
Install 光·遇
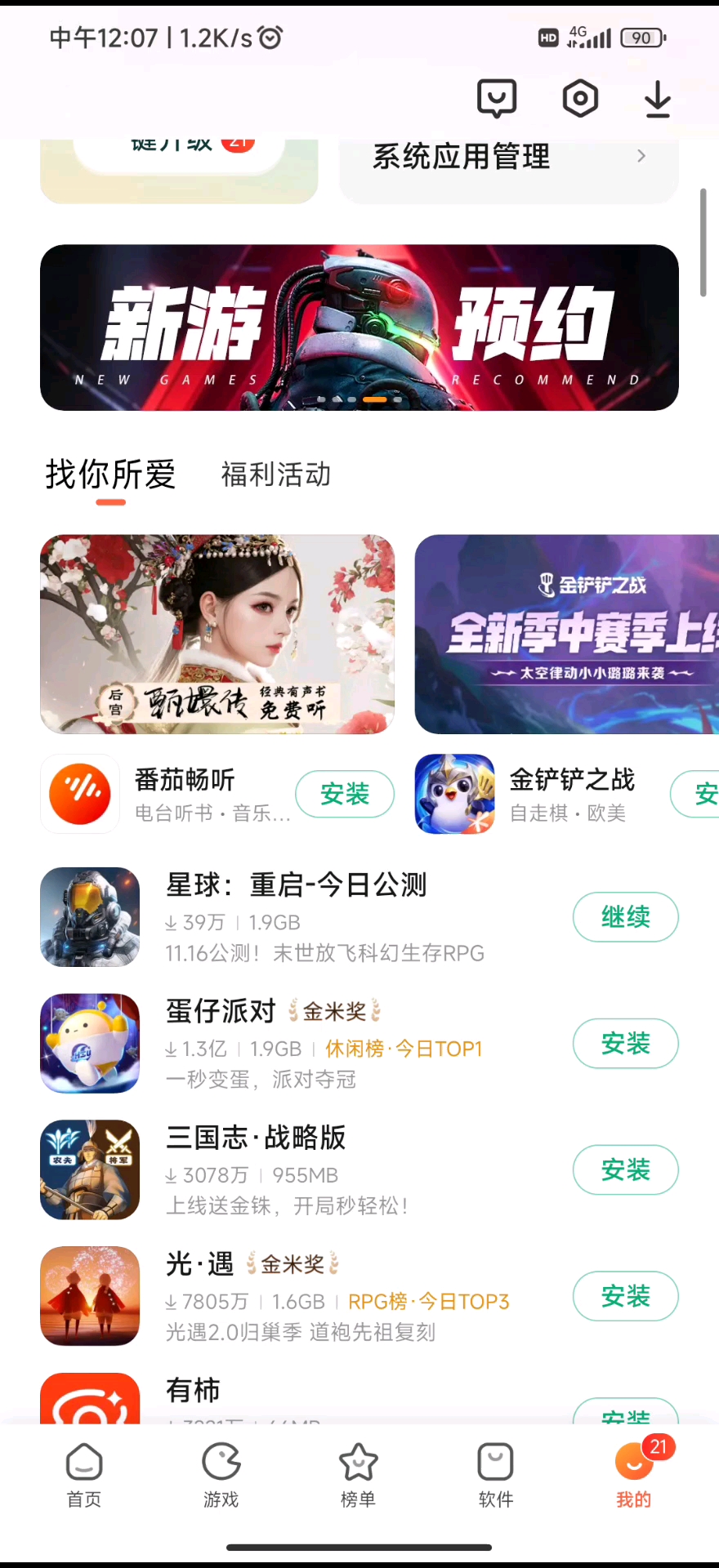click(626, 1296)
